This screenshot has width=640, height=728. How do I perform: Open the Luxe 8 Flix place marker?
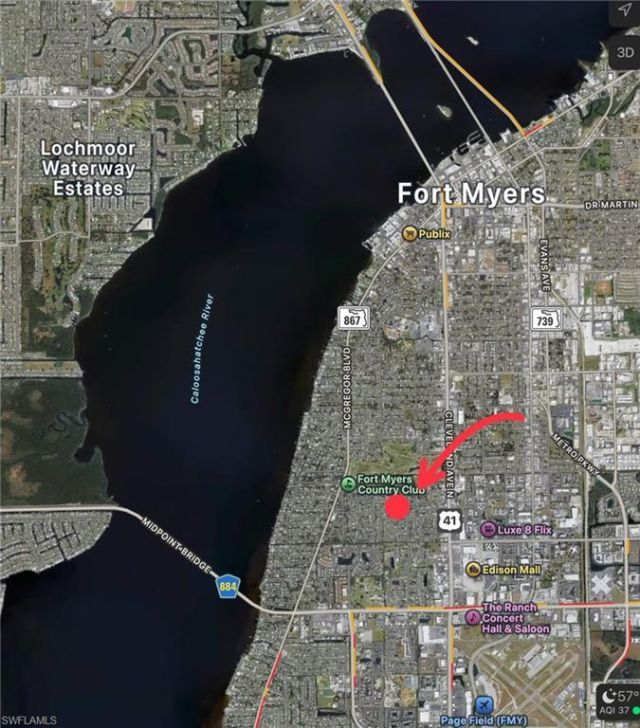489,529
